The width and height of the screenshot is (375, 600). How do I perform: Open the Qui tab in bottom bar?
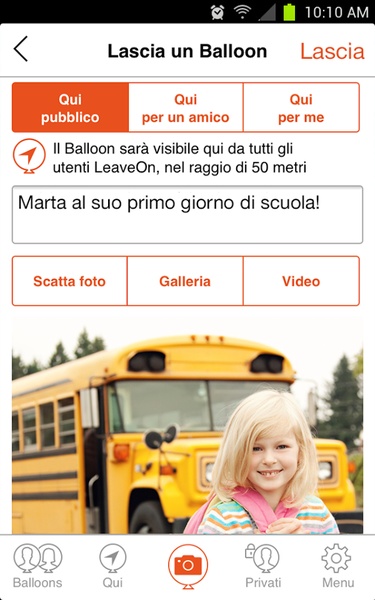point(112,566)
